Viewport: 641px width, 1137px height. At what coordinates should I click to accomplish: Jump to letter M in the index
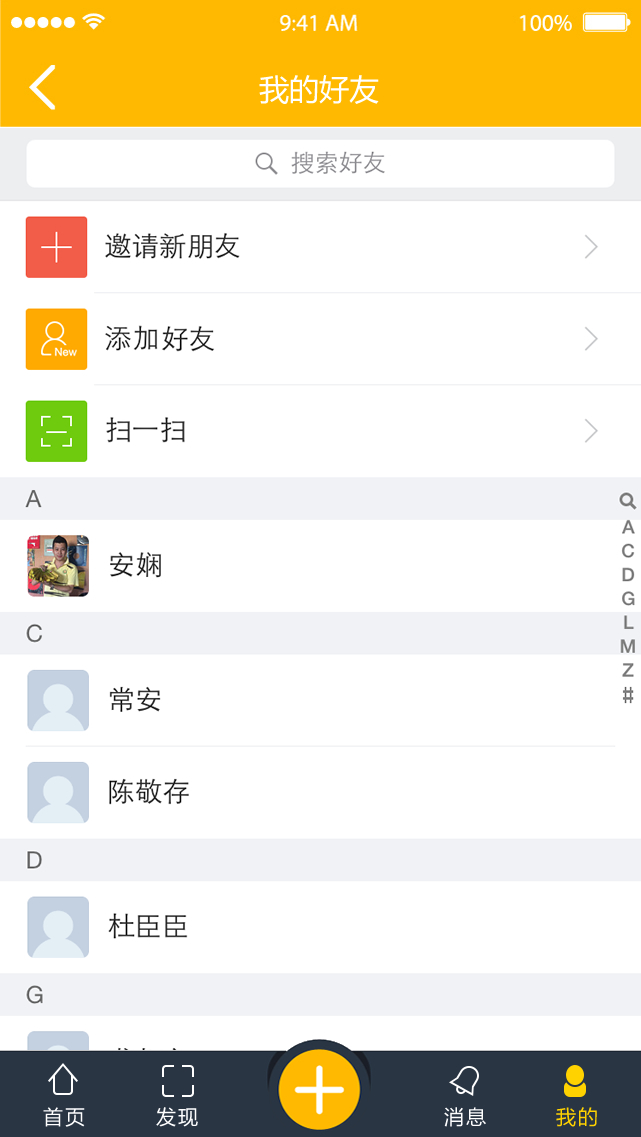pyautogui.click(x=628, y=646)
